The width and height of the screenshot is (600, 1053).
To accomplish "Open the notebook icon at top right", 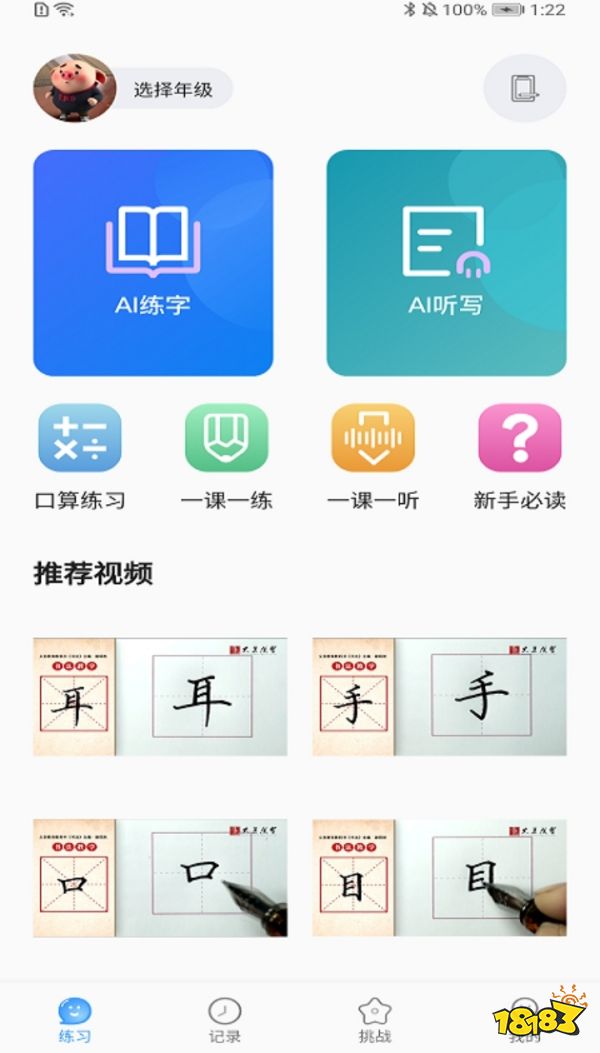I will (524, 88).
